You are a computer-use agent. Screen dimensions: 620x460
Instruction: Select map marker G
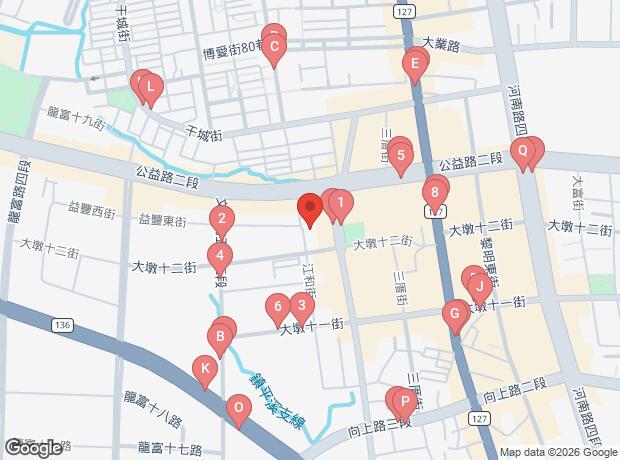(x=454, y=316)
